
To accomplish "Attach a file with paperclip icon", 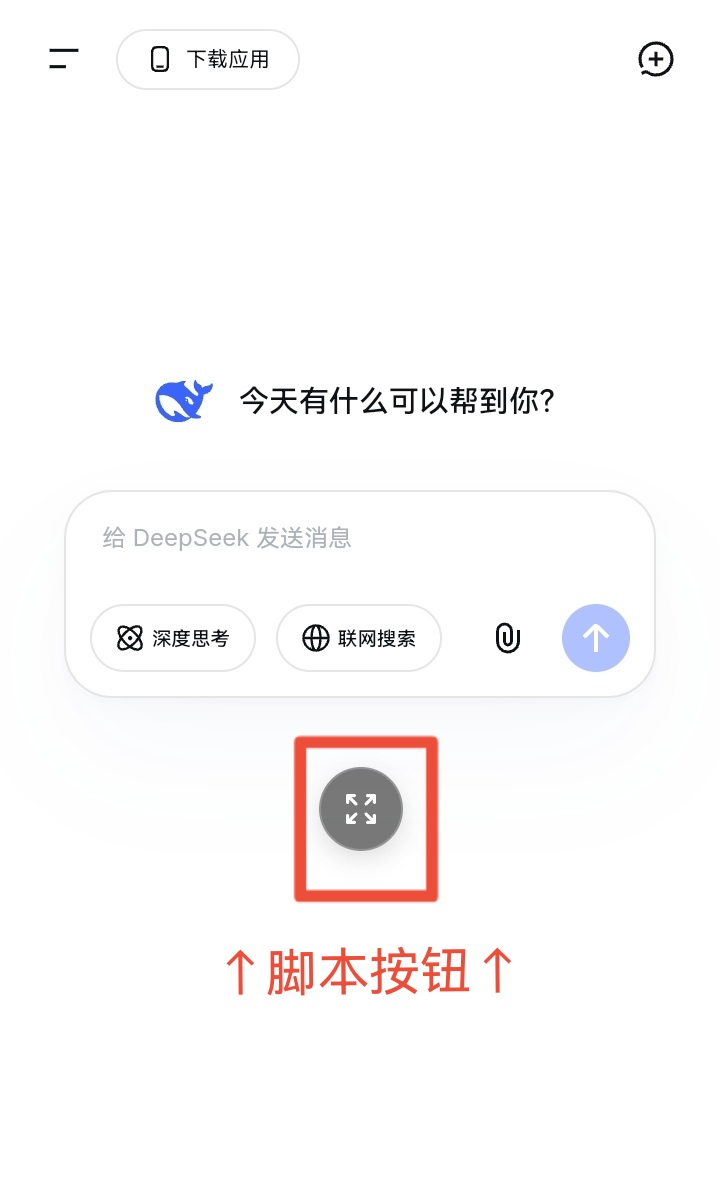I will [x=508, y=638].
